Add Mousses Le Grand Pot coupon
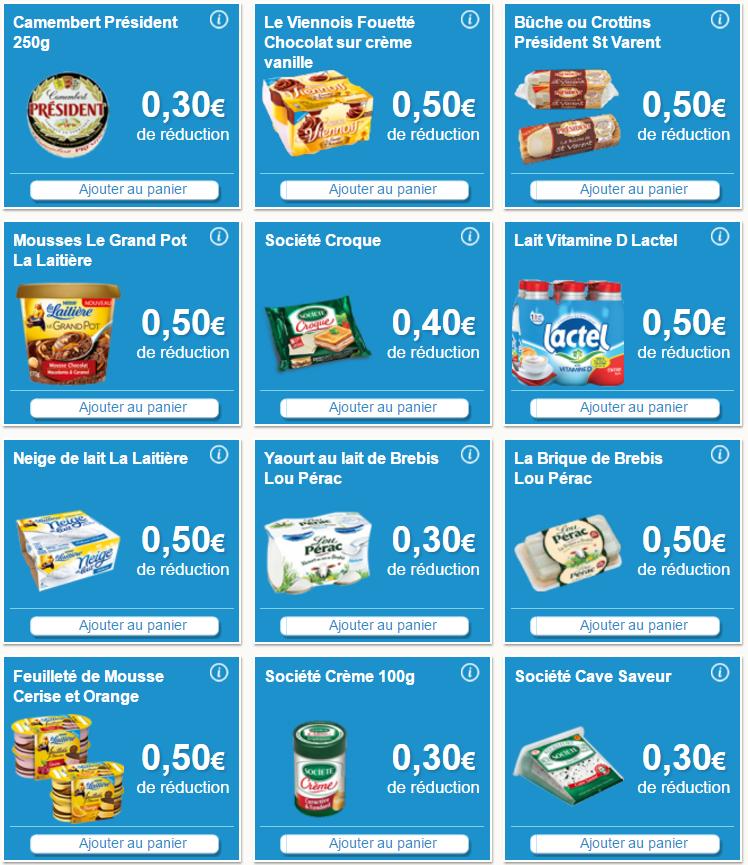Screen dimensions: 748x865 123,407
